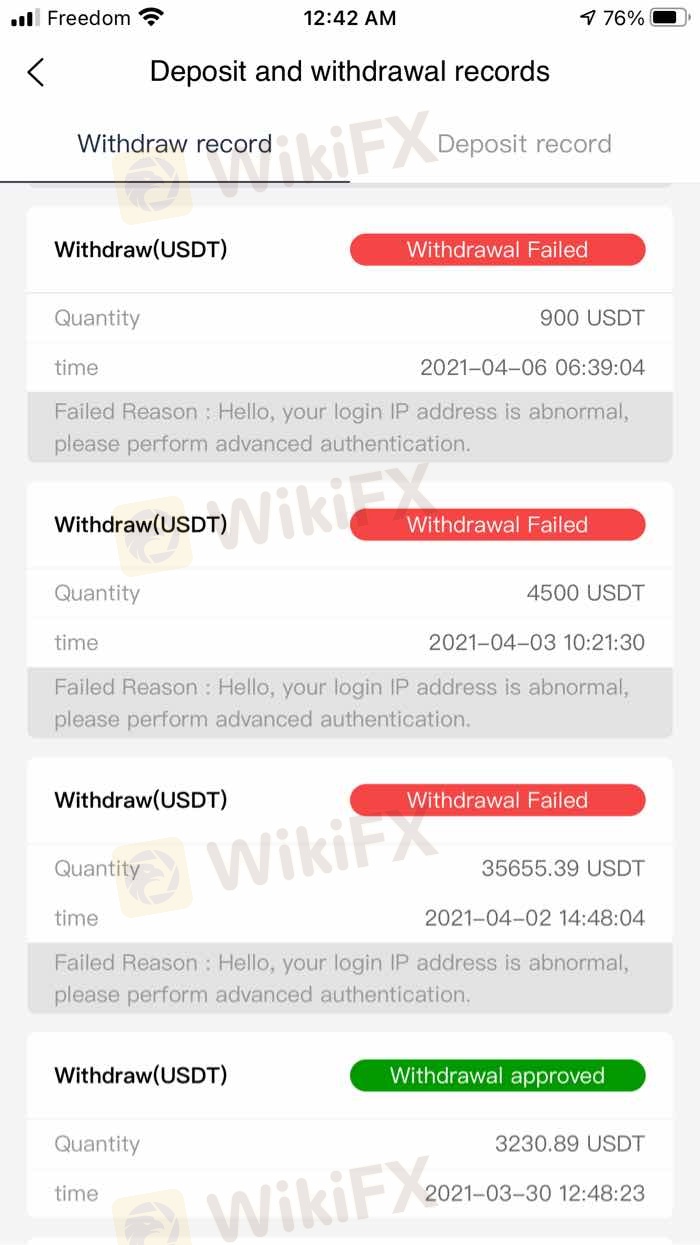700x1245 pixels.
Task: Select the Withdraw record tab
Action: tap(175, 144)
